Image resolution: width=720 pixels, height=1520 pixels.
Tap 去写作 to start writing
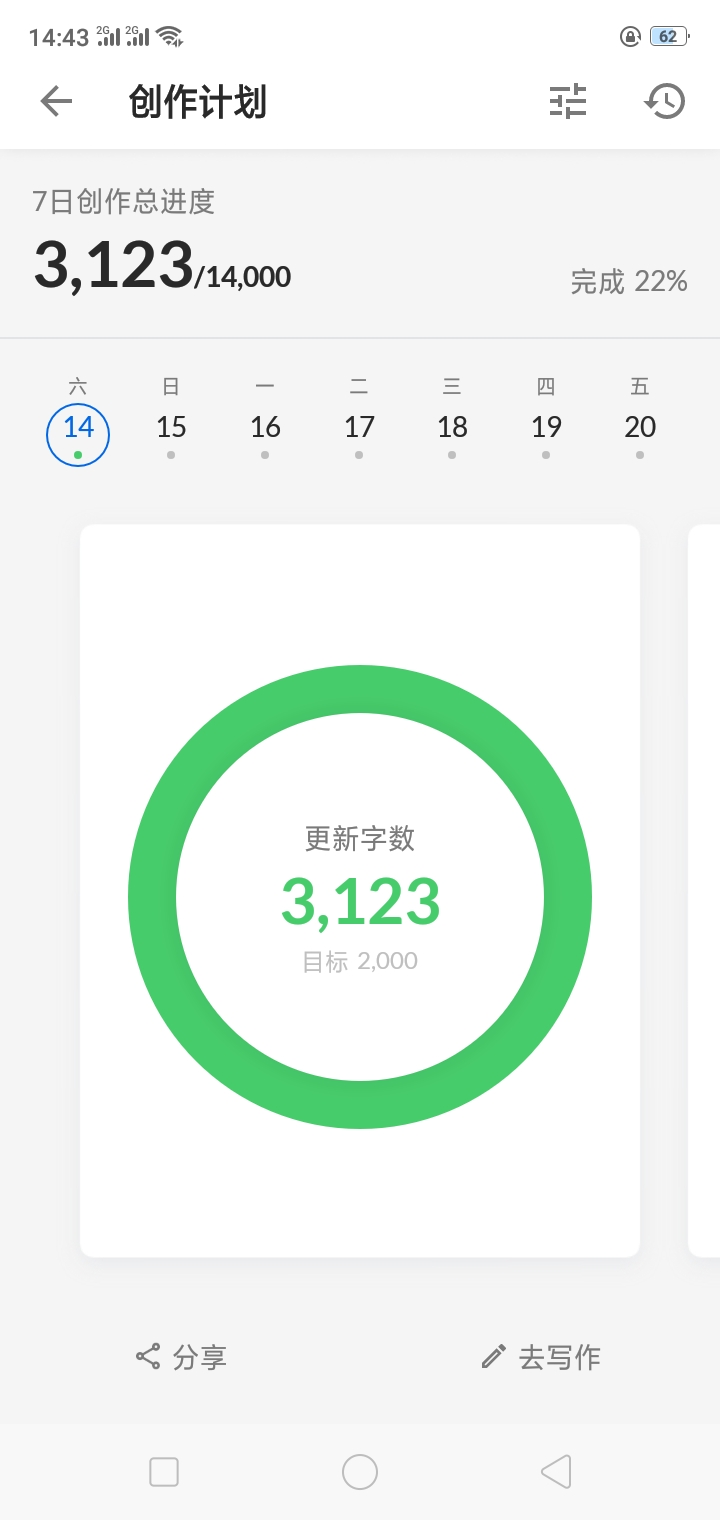click(540, 1357)
